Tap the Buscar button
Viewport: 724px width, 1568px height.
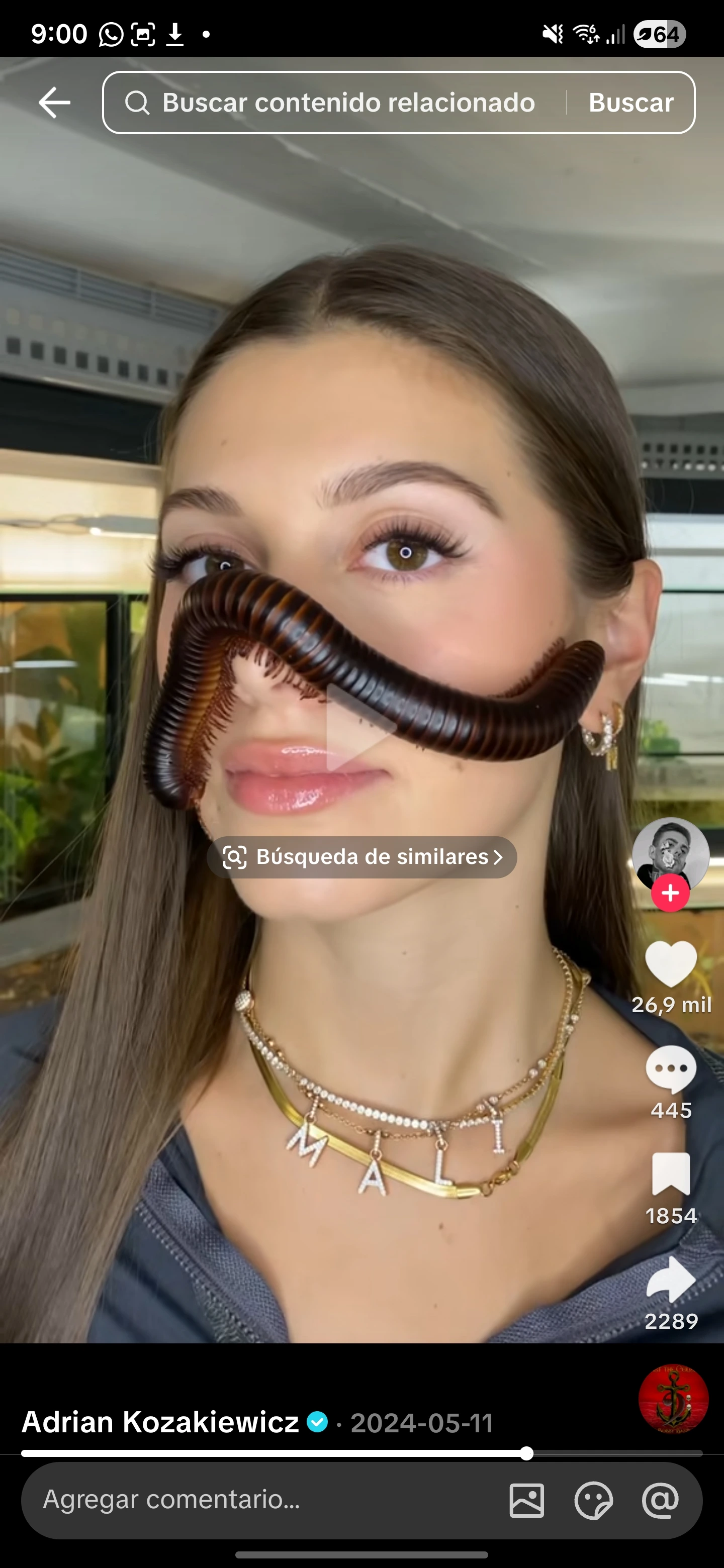click(x=631, y=102)
